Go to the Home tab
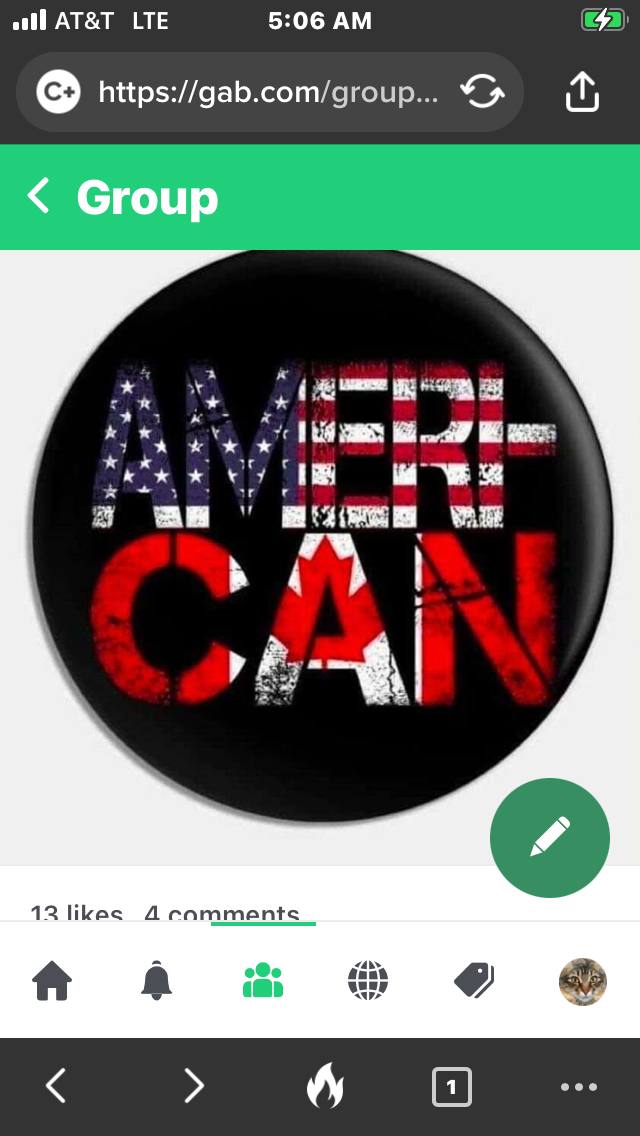 (x=52, y=981)
